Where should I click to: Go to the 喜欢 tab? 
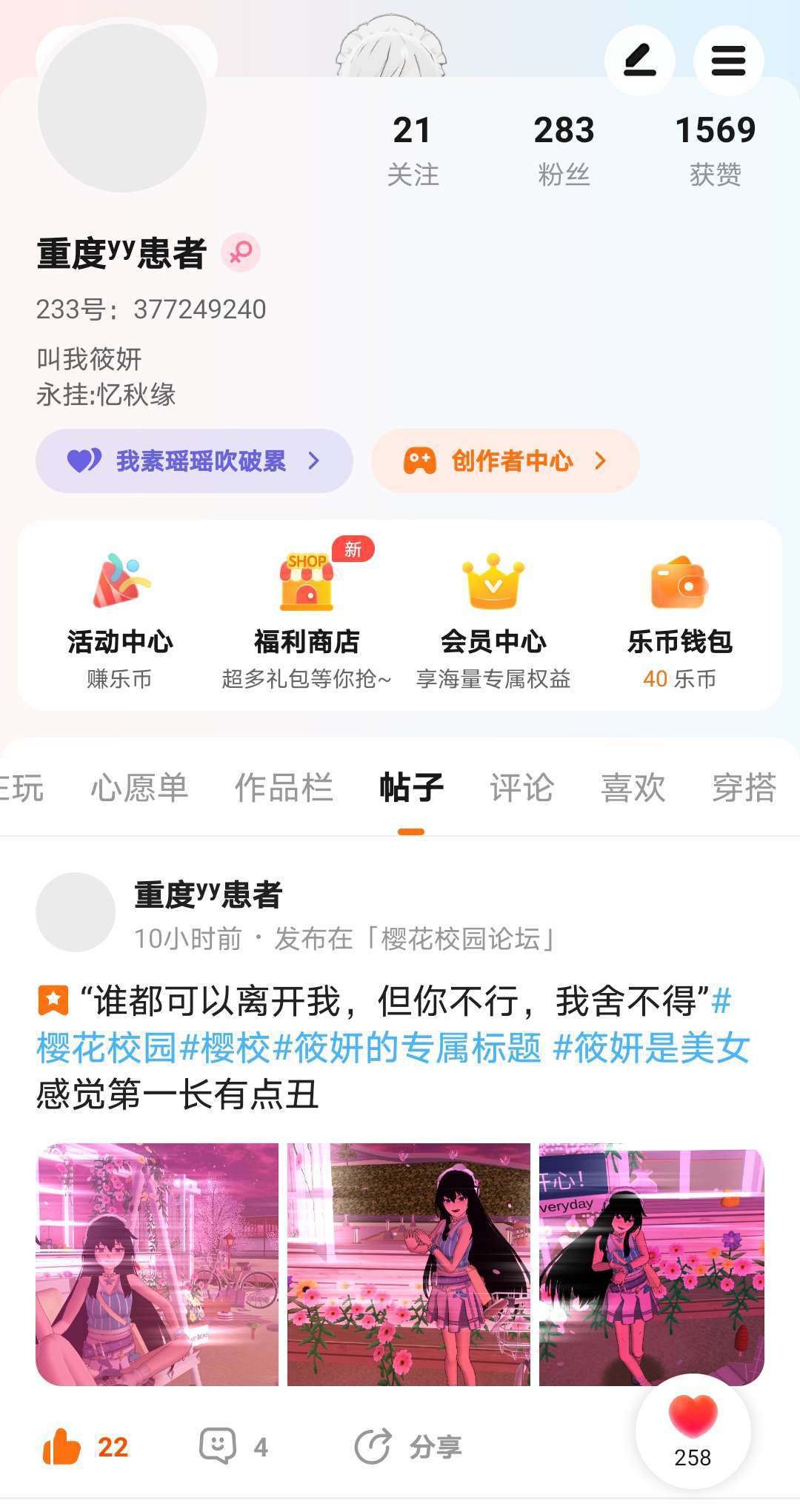[633, 787]
